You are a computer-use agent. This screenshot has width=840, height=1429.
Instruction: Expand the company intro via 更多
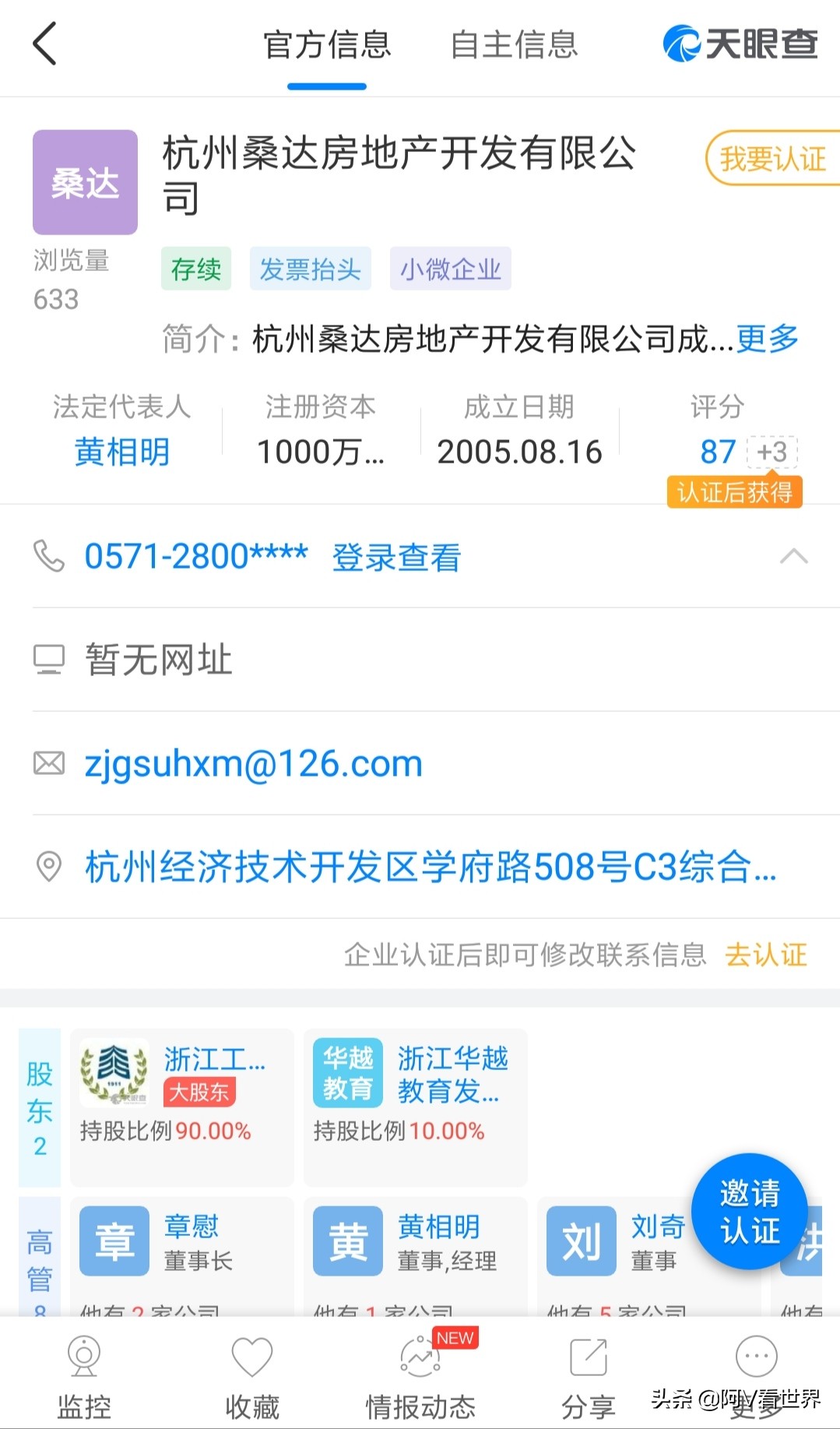766,339
